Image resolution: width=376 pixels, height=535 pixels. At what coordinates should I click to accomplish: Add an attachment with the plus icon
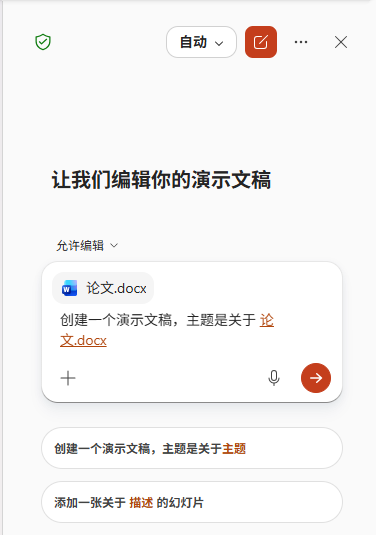[x=68, y=378]
